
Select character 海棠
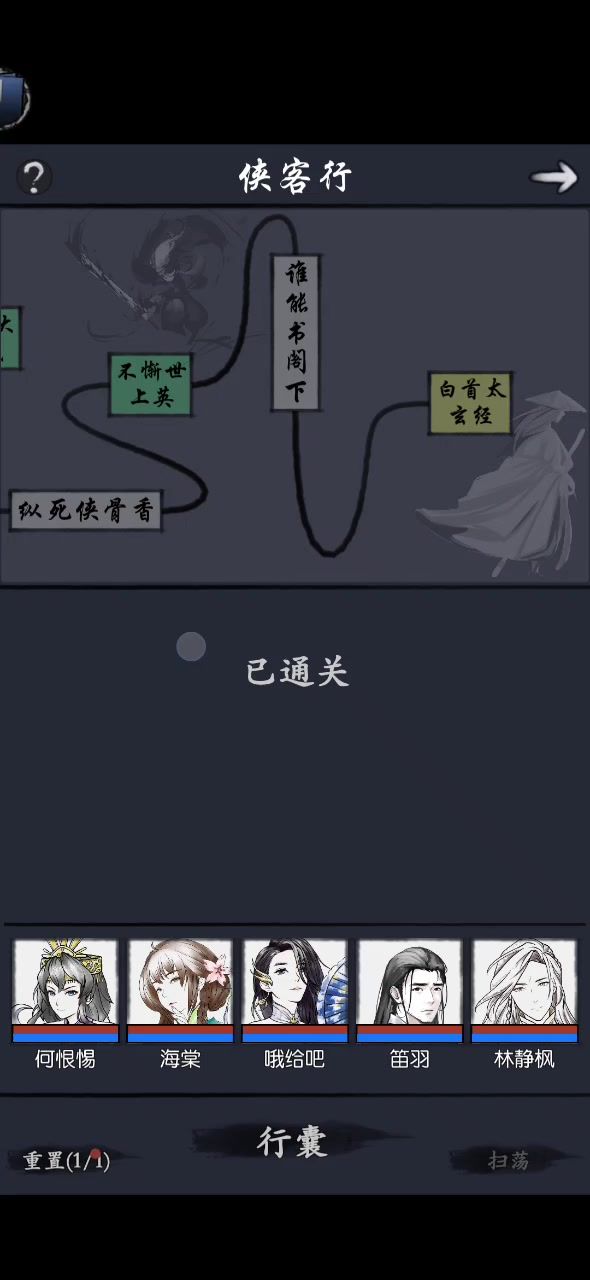click(180, 1004)
